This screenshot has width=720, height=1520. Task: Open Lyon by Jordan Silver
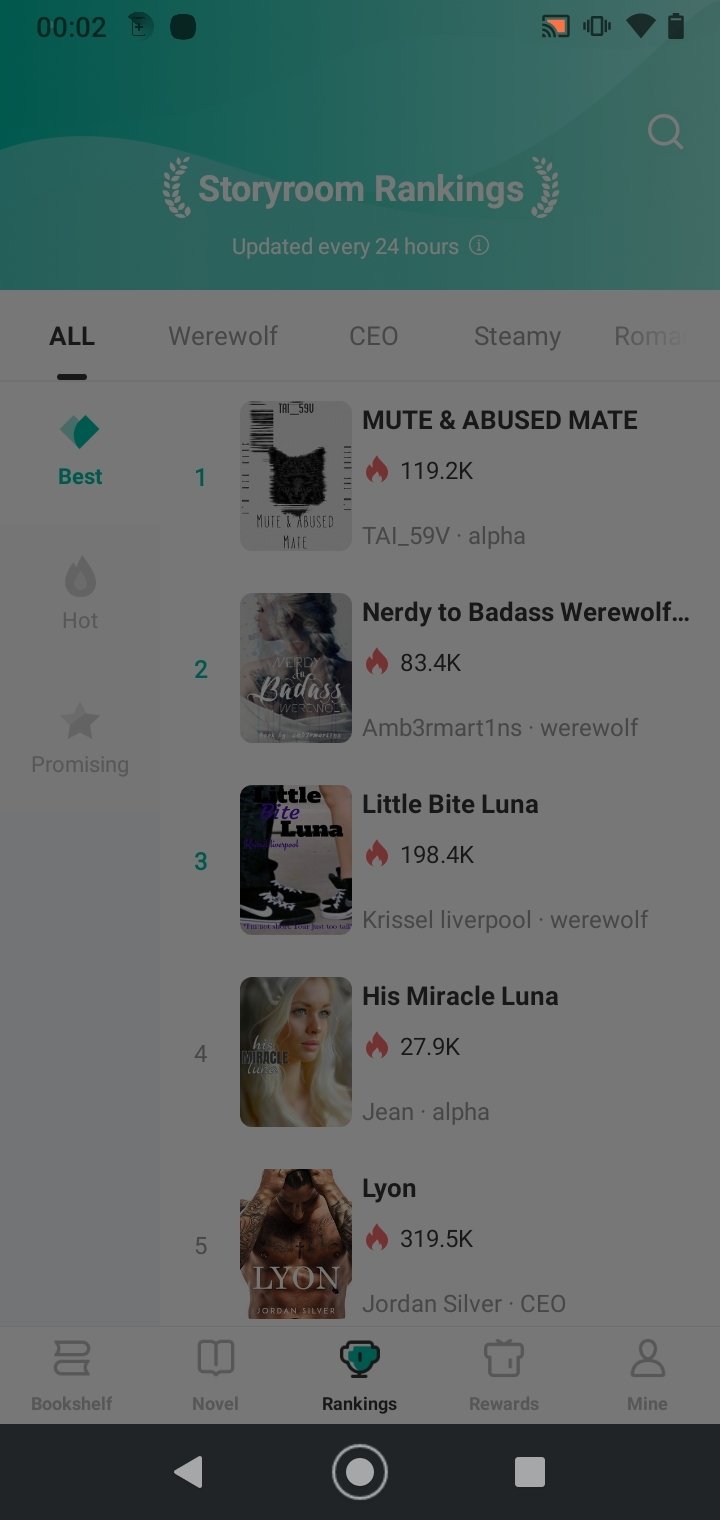pyautogui.click(x=389, y=1188)
